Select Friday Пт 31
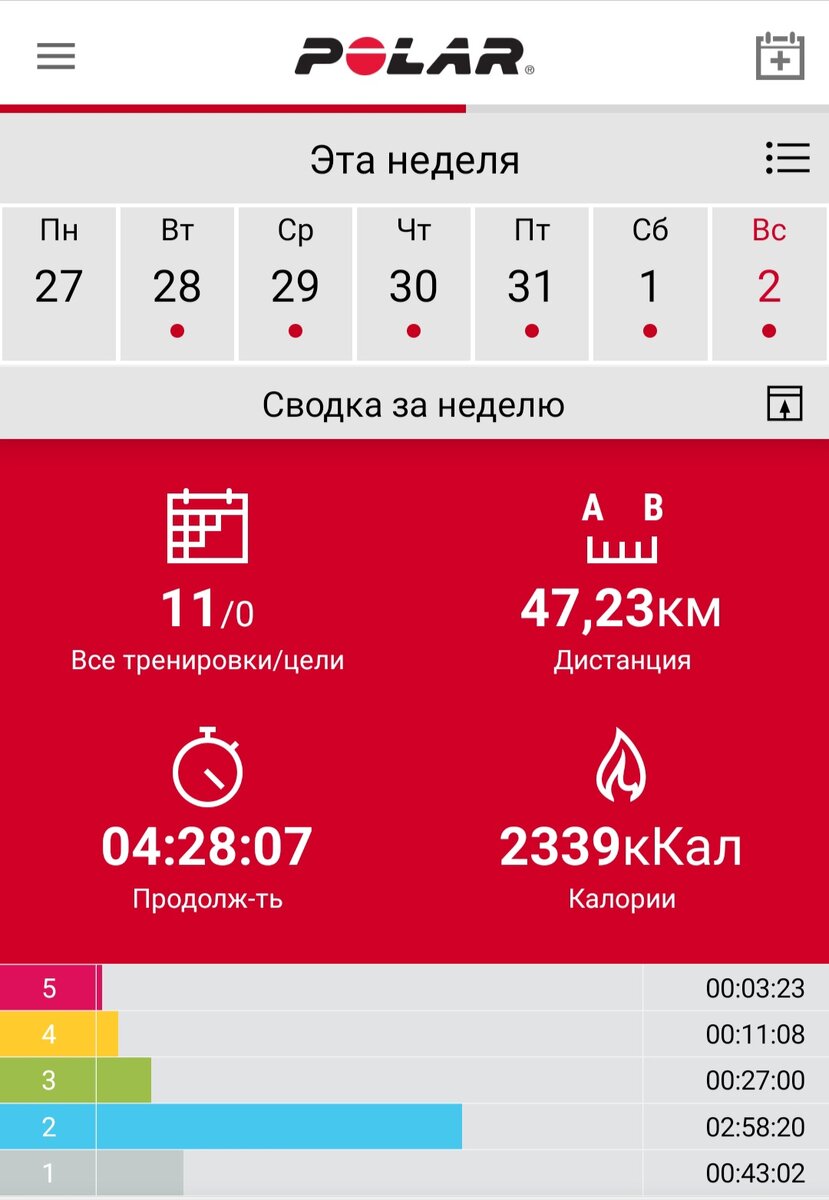The image size is (829, 1200). tap(531, 283)
